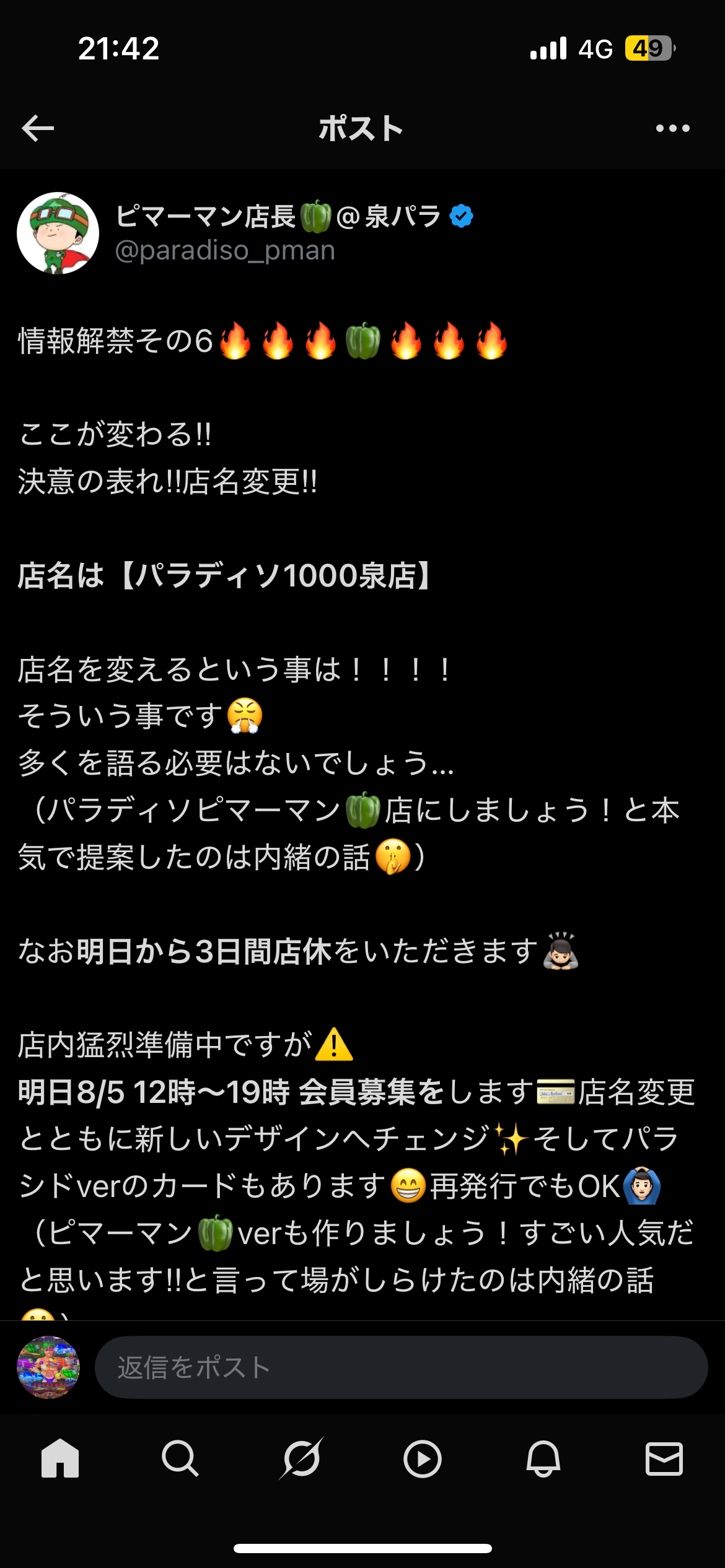This screenshot has width=725, height=1568.
Task: Open the Grok tab
Action: coord(301,1458)
